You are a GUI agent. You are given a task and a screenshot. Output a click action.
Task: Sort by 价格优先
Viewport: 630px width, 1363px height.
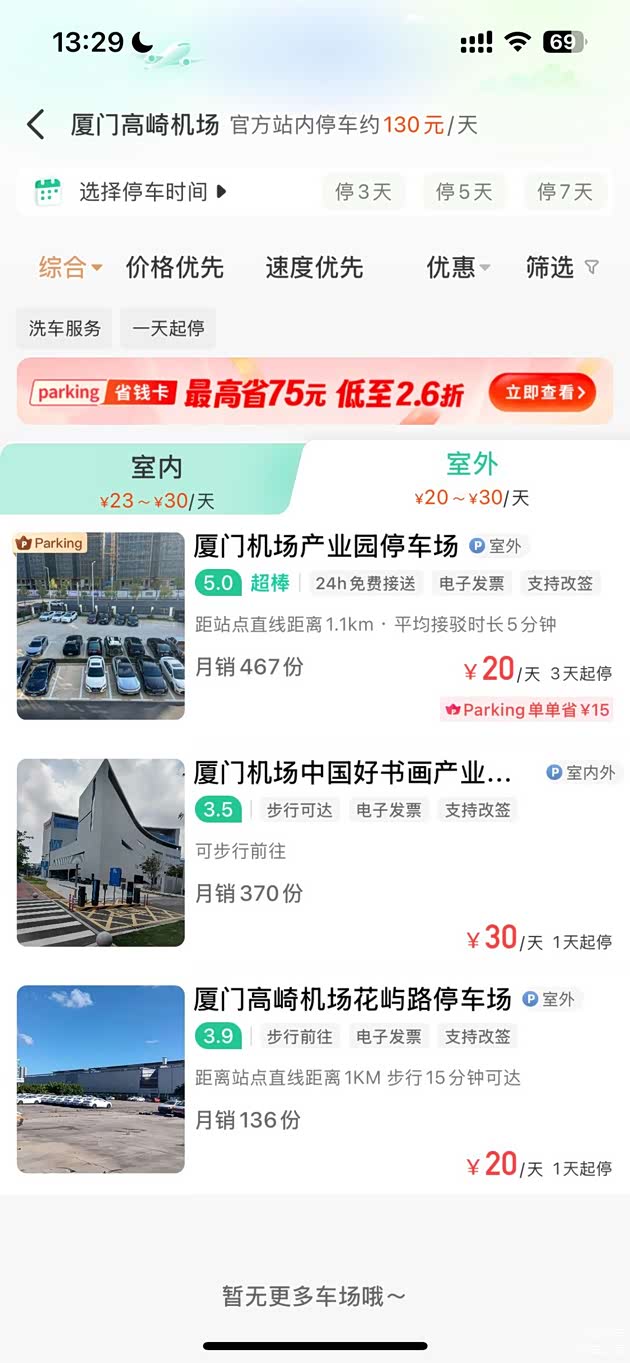tap(175, 267)
